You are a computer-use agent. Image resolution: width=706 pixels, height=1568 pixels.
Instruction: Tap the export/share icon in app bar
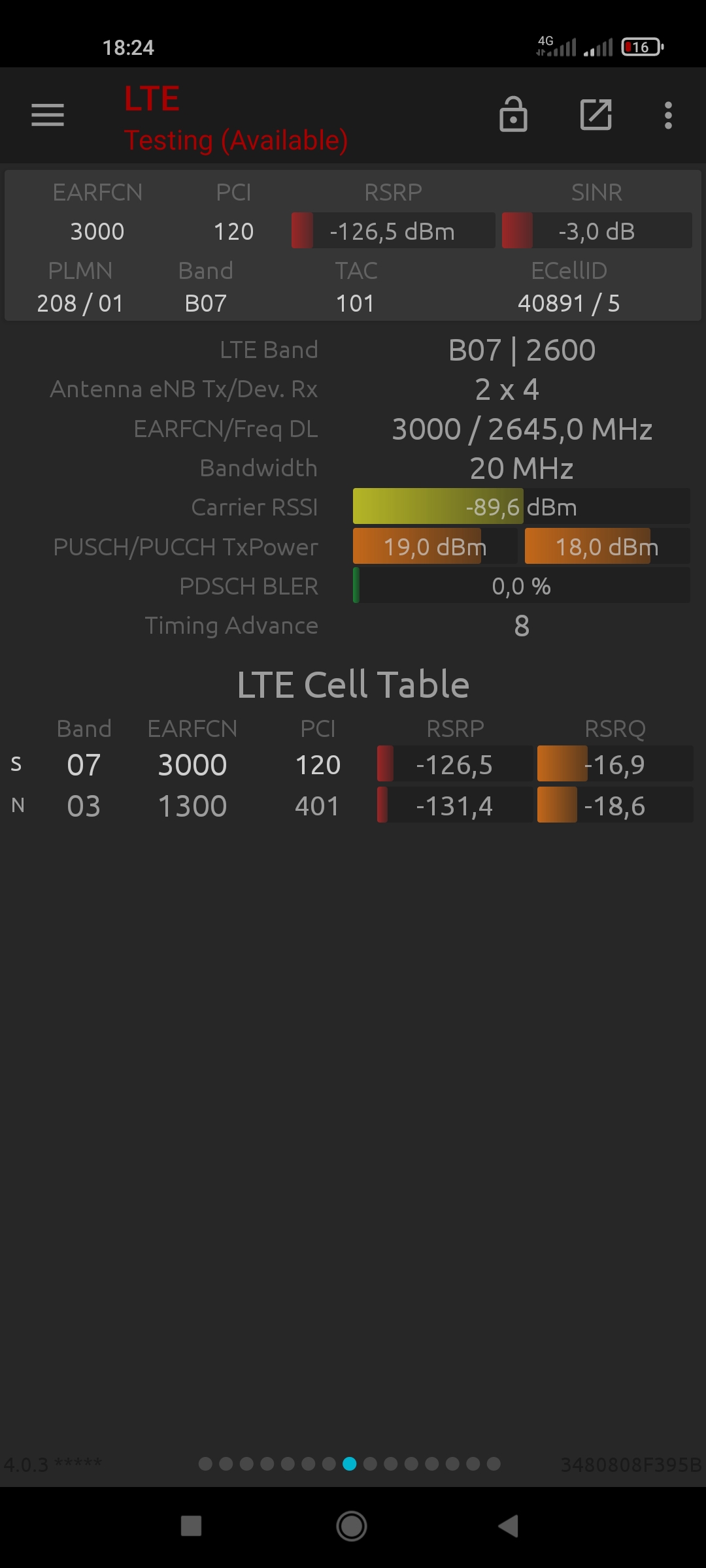click(596, 115)
